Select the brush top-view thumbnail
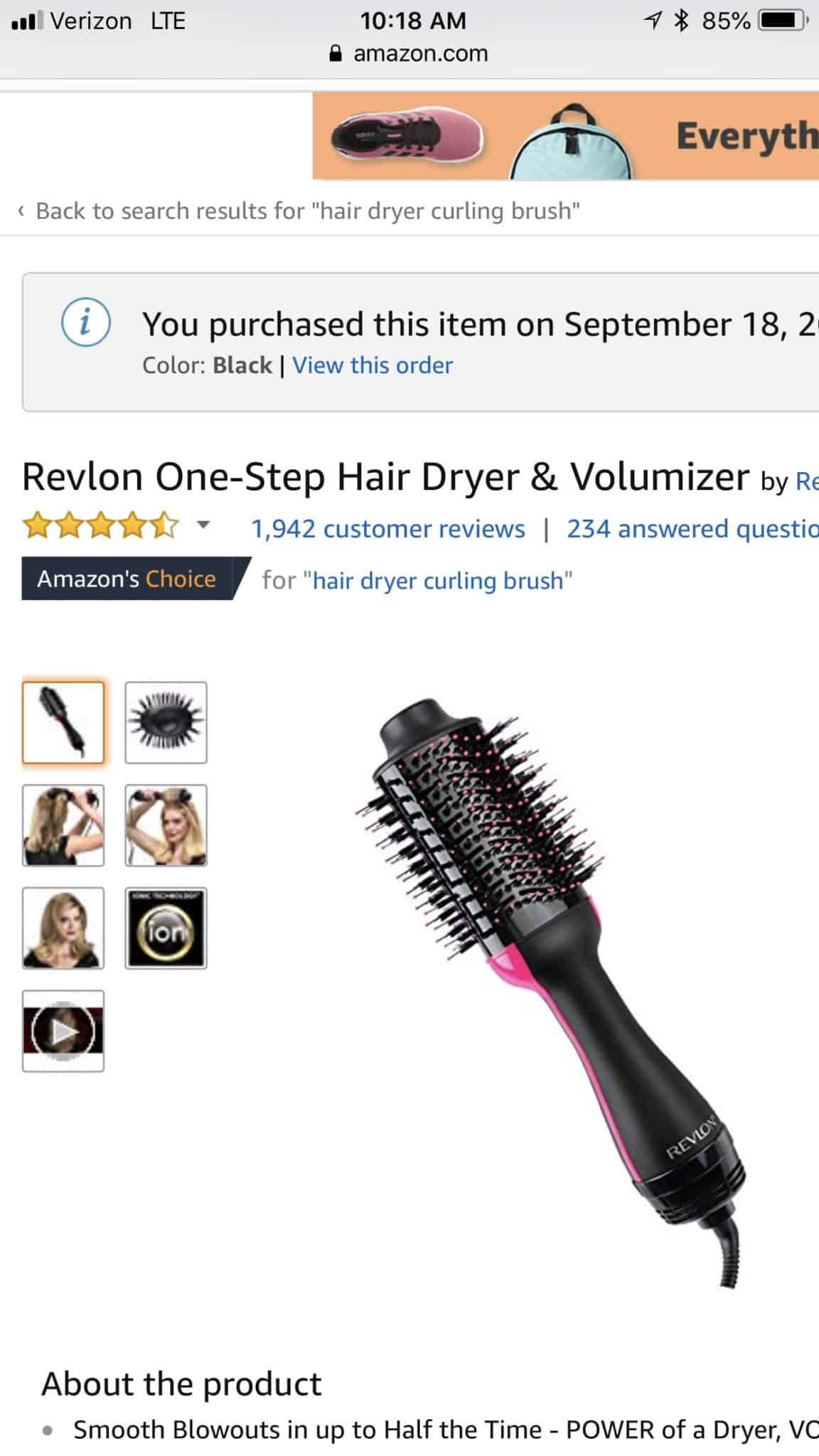The width and height of the screenshot is (819, 1456). (166, 722)
